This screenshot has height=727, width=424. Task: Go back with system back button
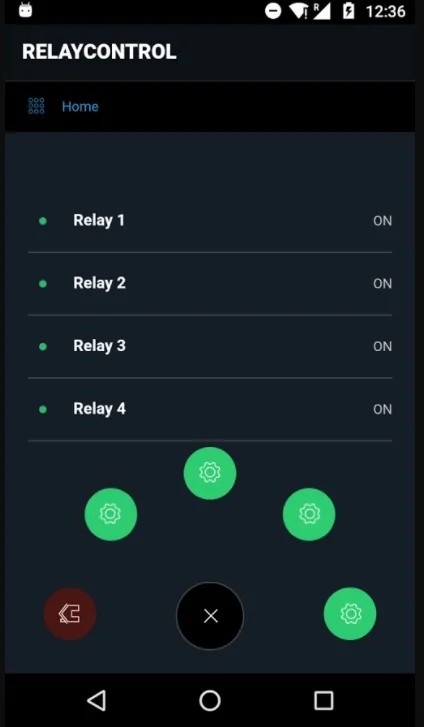pos(96,701)
